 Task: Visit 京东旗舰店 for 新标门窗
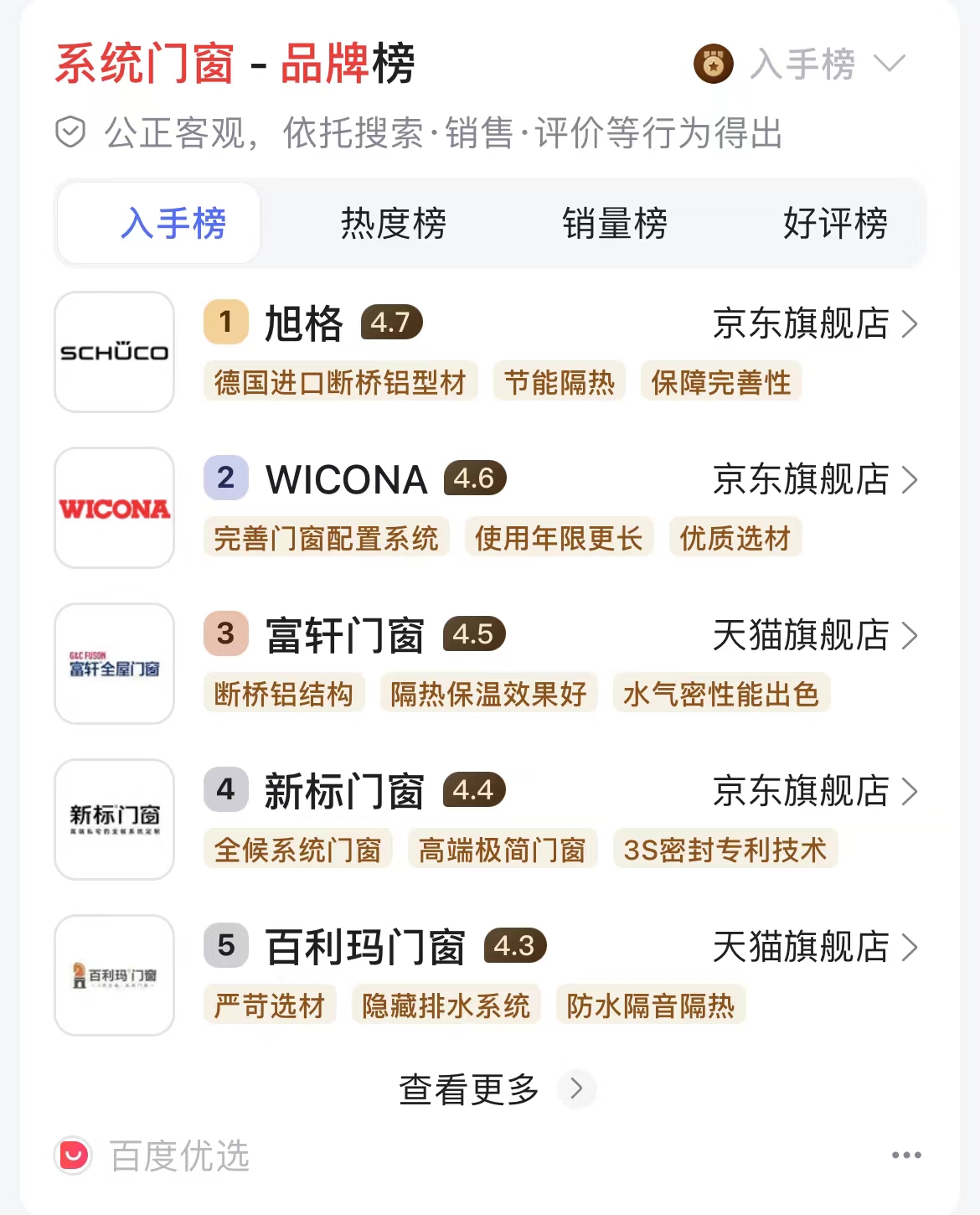[x=814, y=791]
